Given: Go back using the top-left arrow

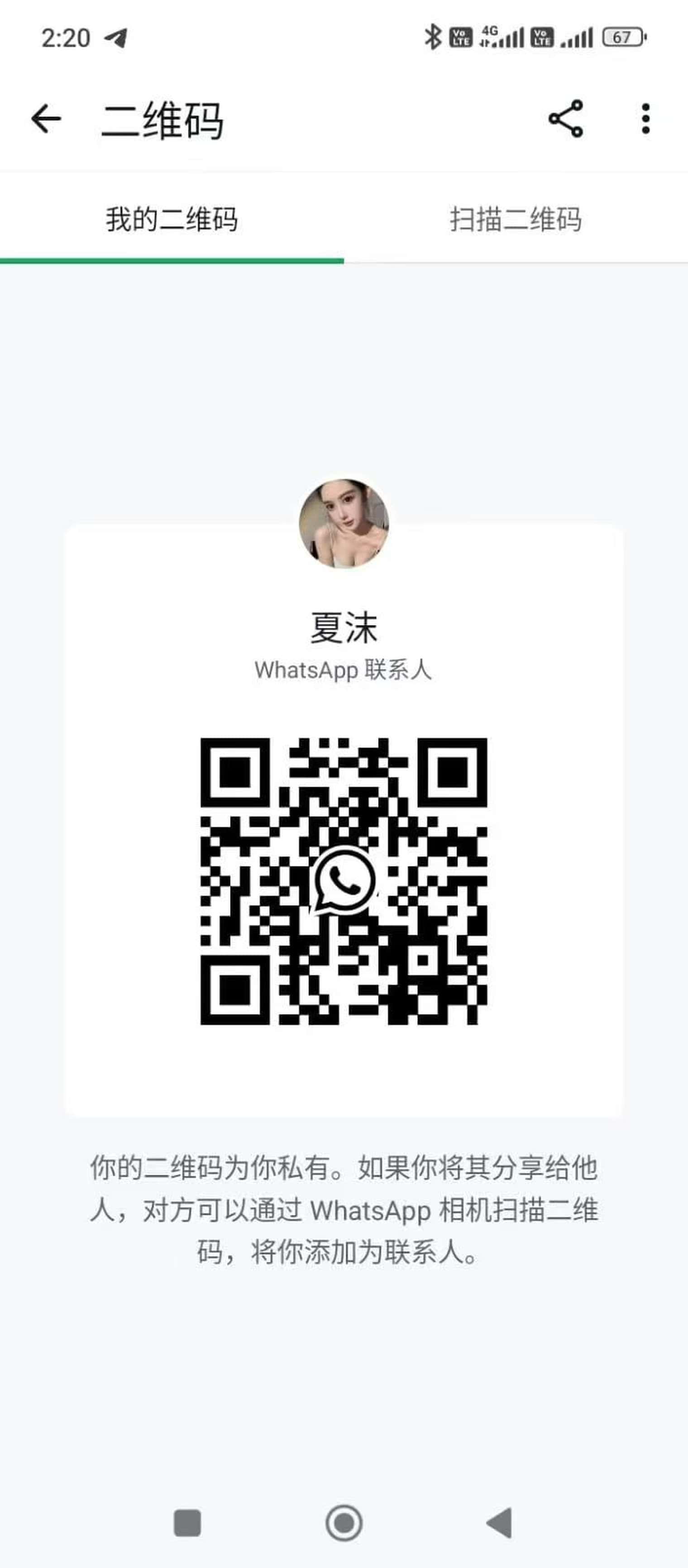Looking at the screenshot, I should (46, 118).
